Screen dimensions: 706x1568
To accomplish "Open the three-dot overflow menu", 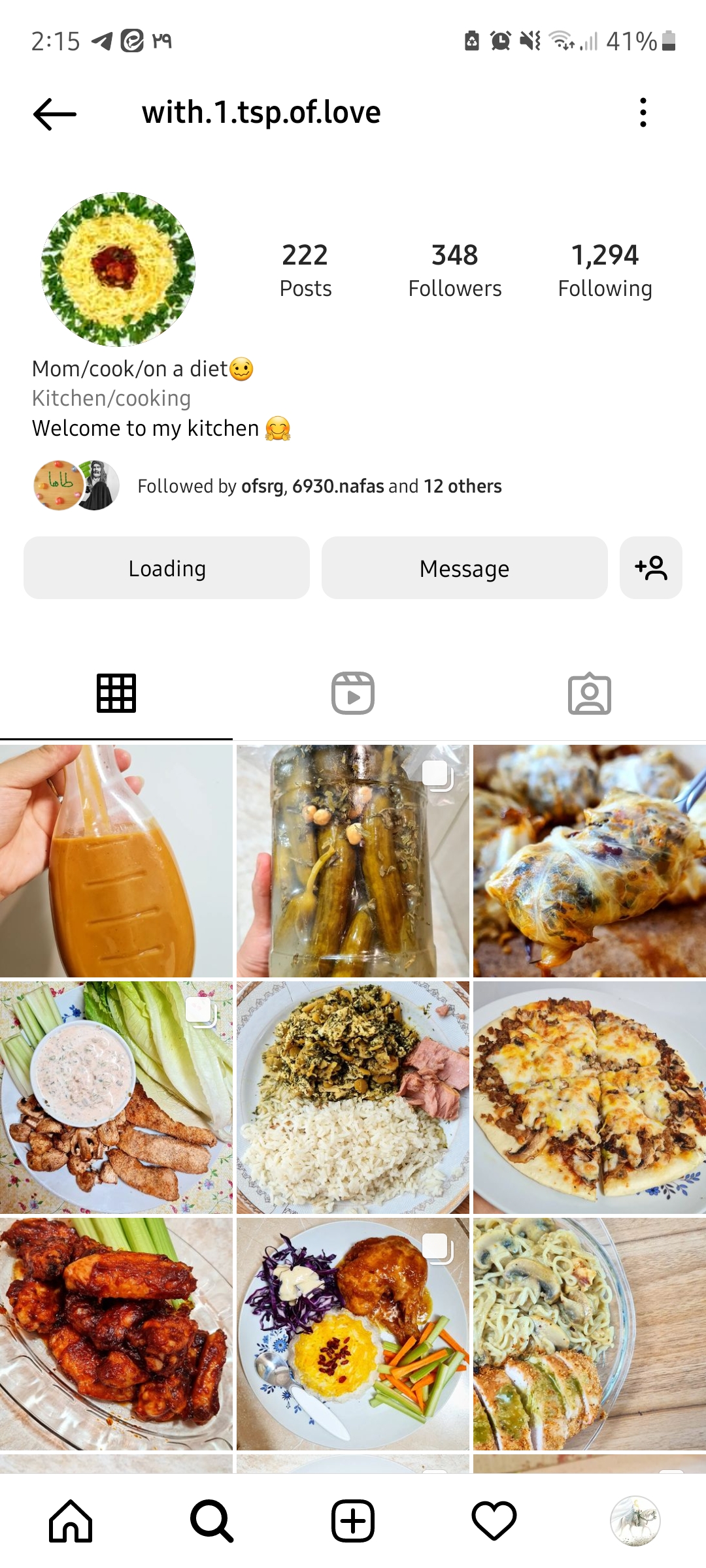I will 643,112.
